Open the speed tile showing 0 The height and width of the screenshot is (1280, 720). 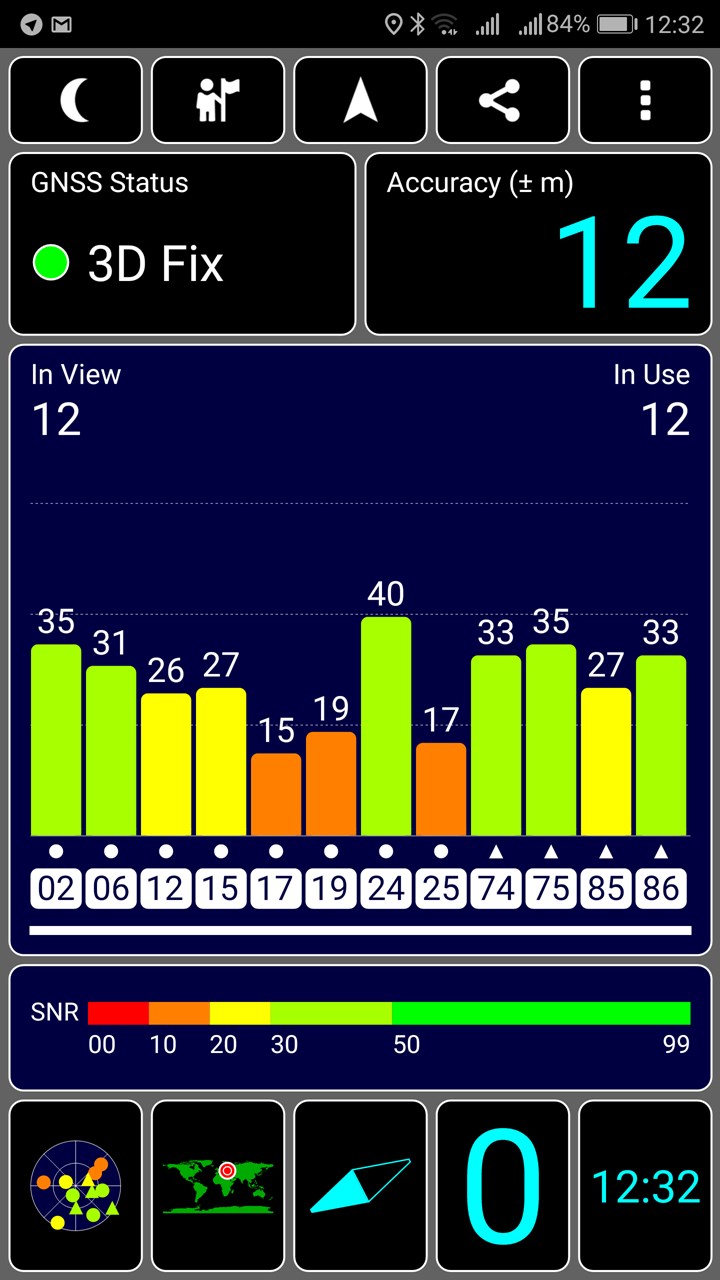[x=502, y=1186]
